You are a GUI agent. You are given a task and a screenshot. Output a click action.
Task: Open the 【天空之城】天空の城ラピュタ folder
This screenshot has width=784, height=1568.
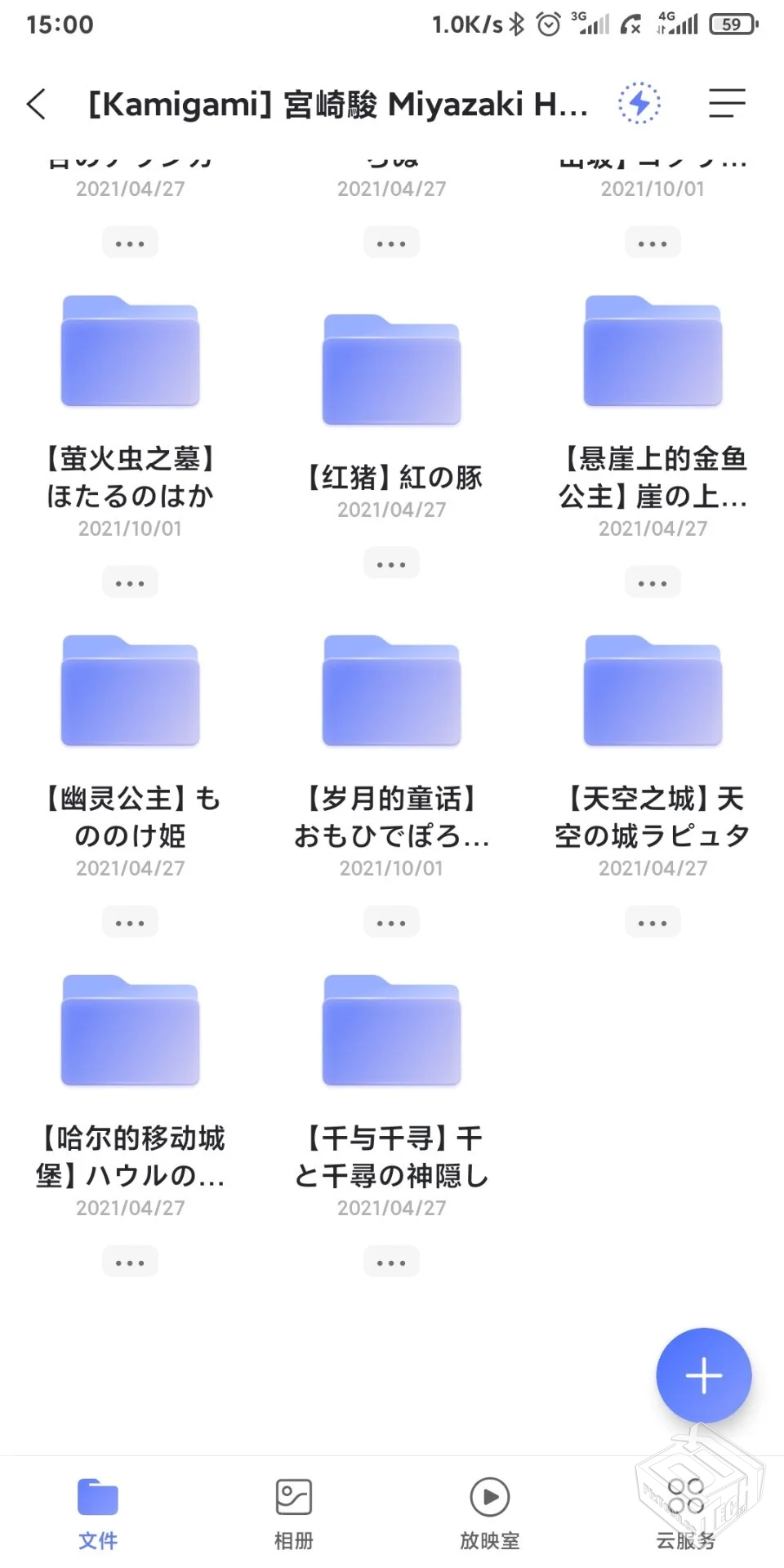click(652, 690)
